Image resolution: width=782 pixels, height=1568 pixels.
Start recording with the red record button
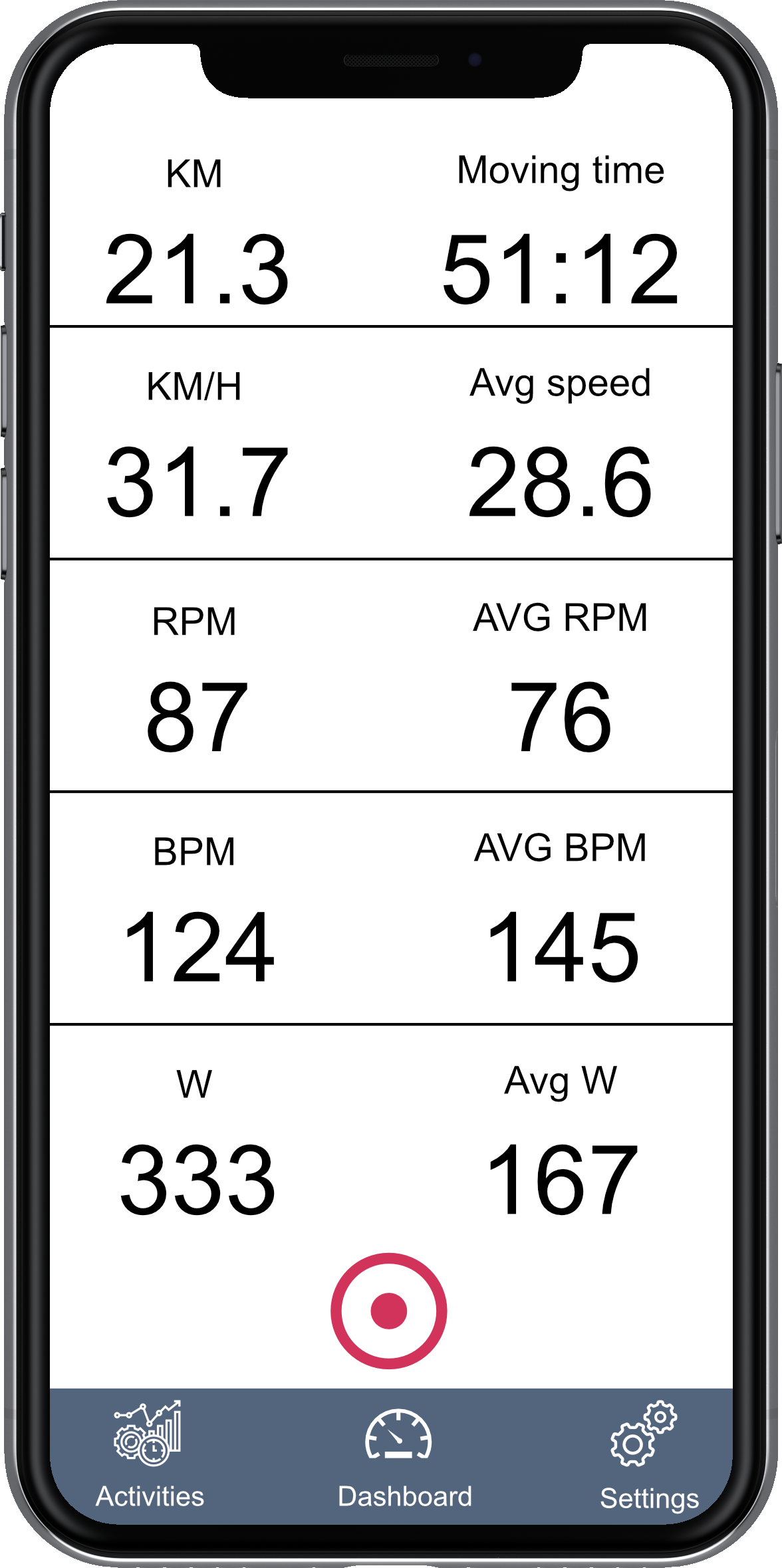389,1310
